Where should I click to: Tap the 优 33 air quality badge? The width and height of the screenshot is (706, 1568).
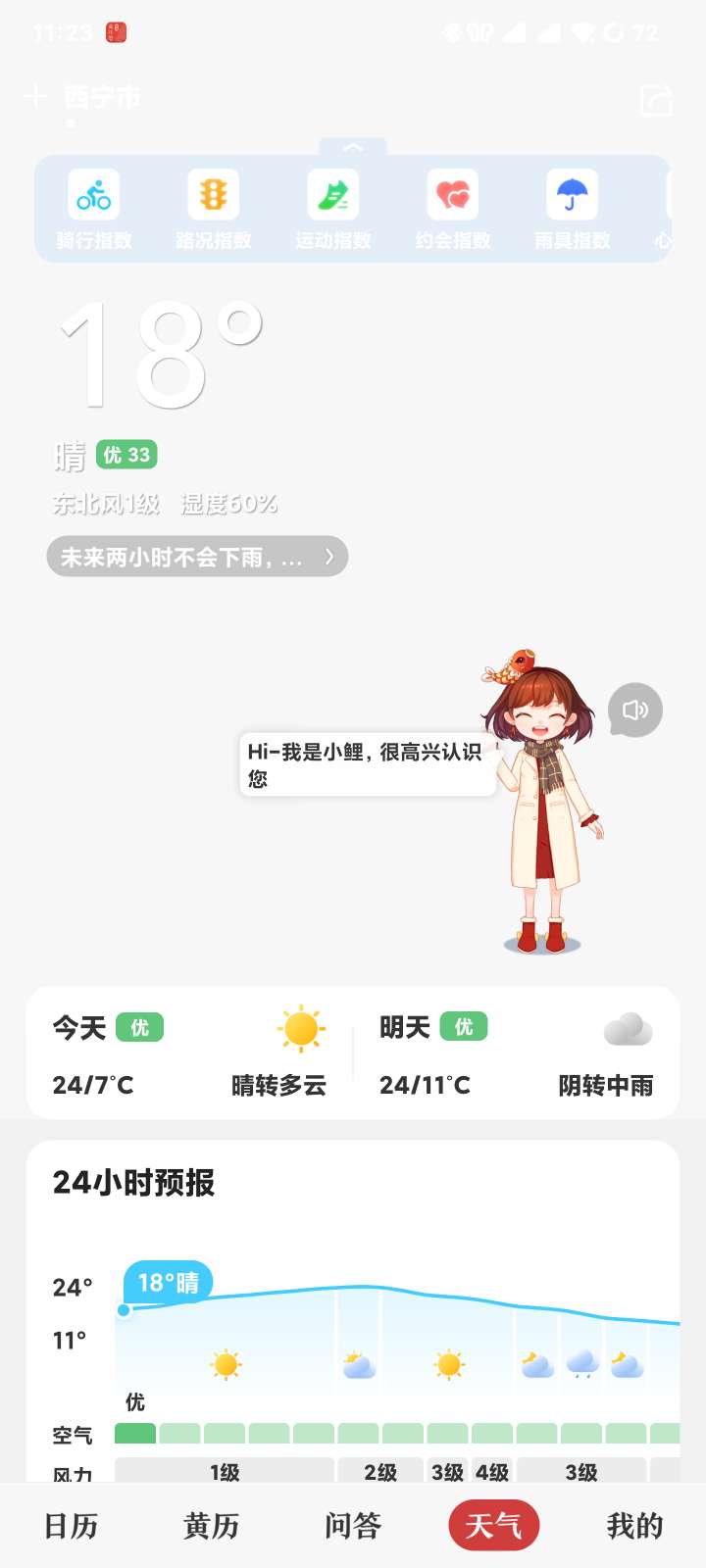click(x=126, y=455)
